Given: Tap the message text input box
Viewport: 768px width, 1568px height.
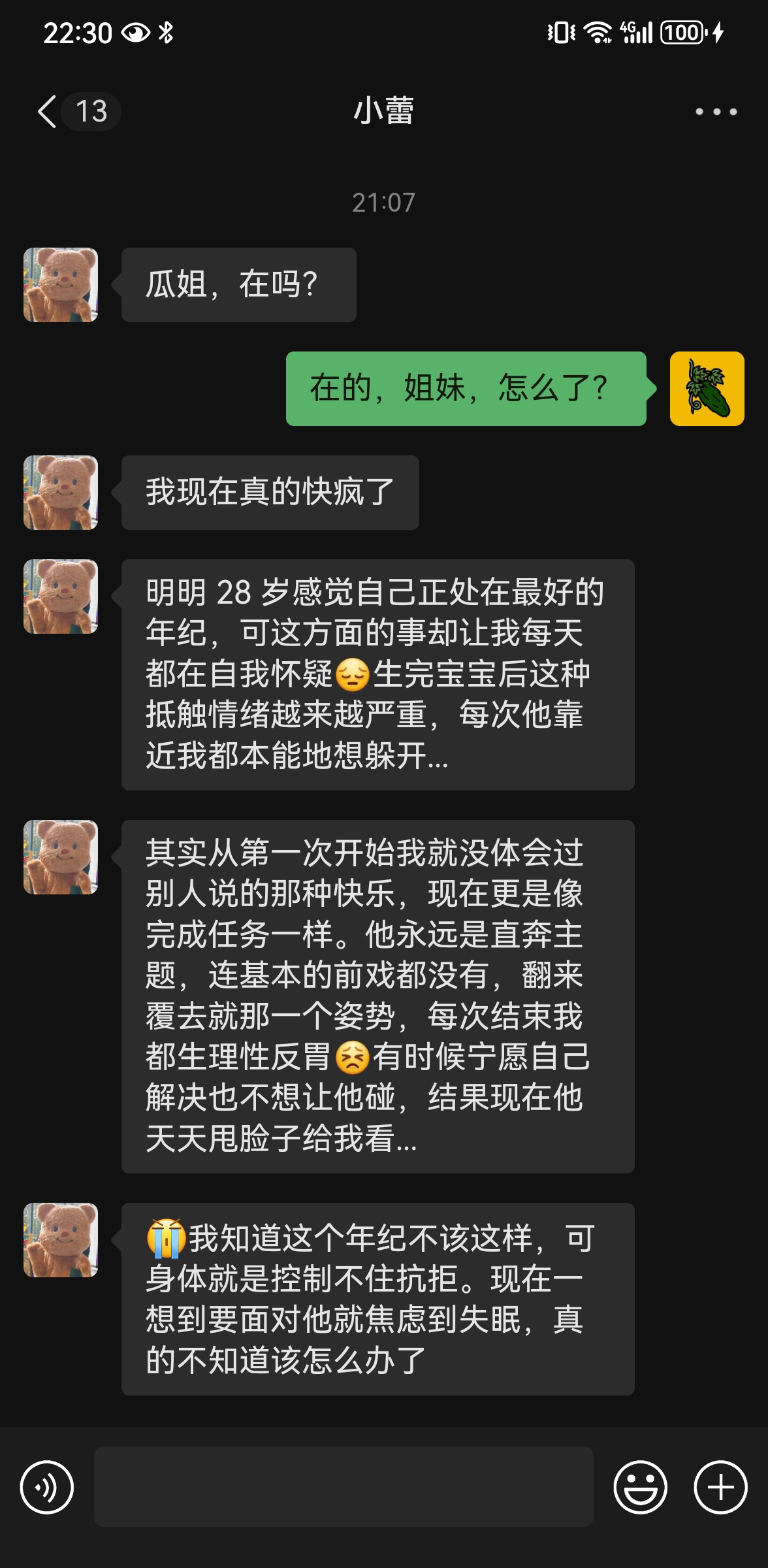Looking at the screenshot, I should [344, 1487].
